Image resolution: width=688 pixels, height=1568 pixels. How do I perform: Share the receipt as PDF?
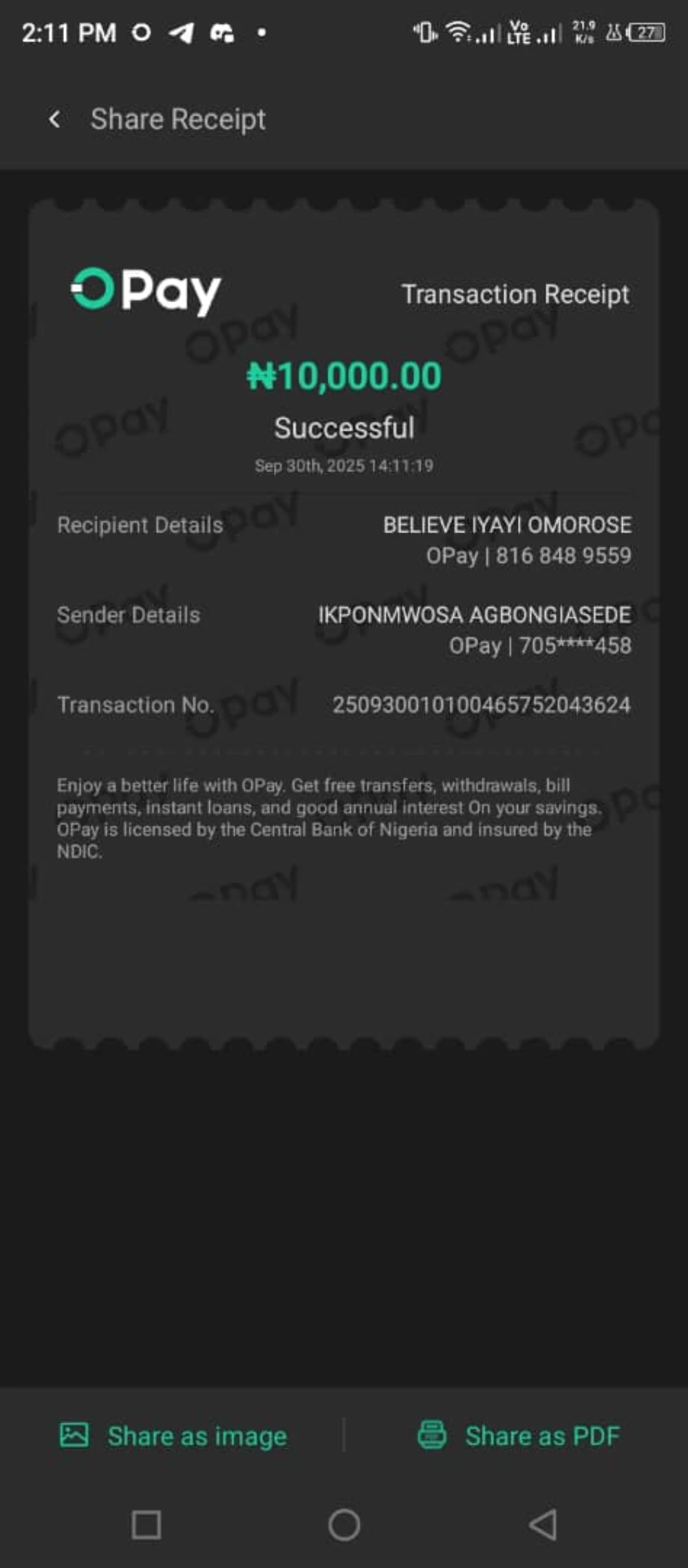[519, 1436]
